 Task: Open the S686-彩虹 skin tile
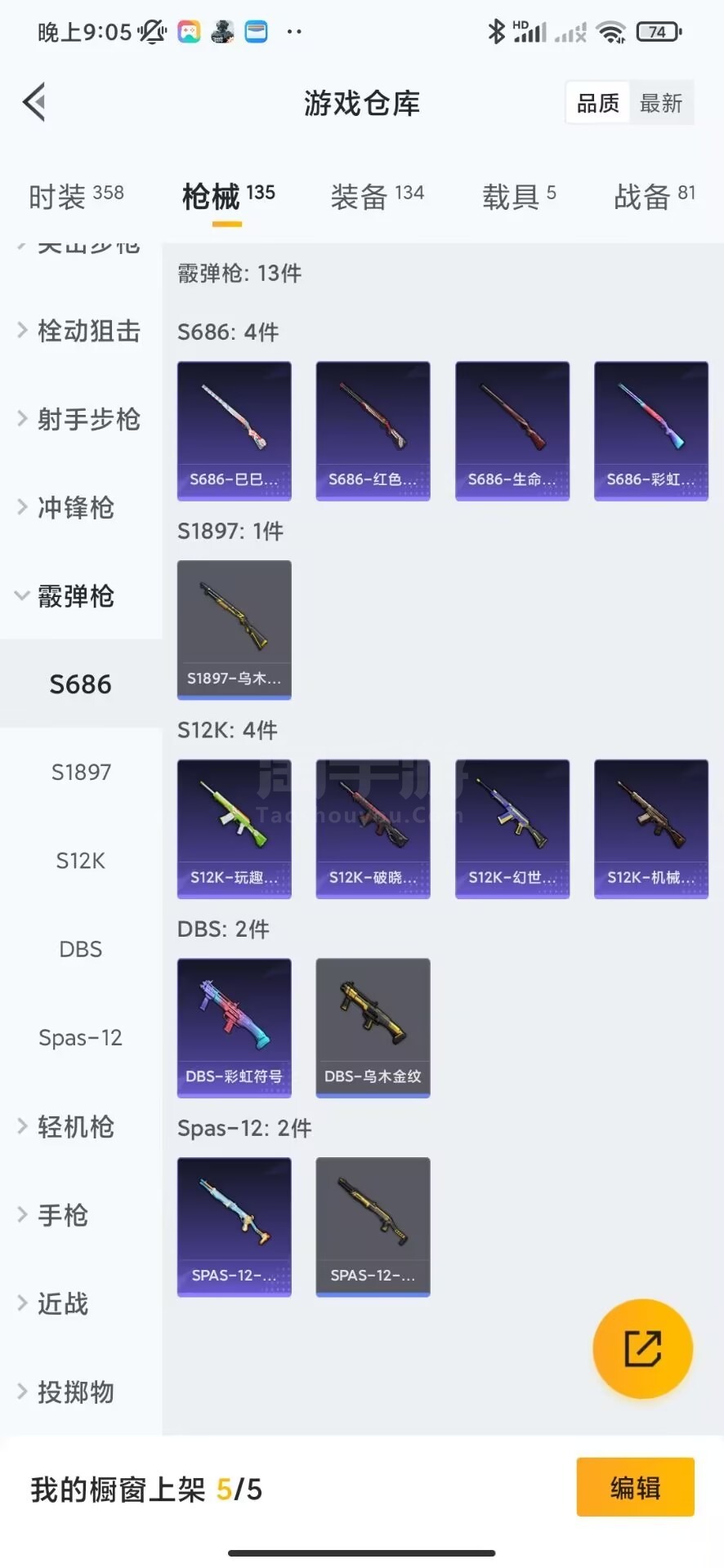click(x=650, y=430)
